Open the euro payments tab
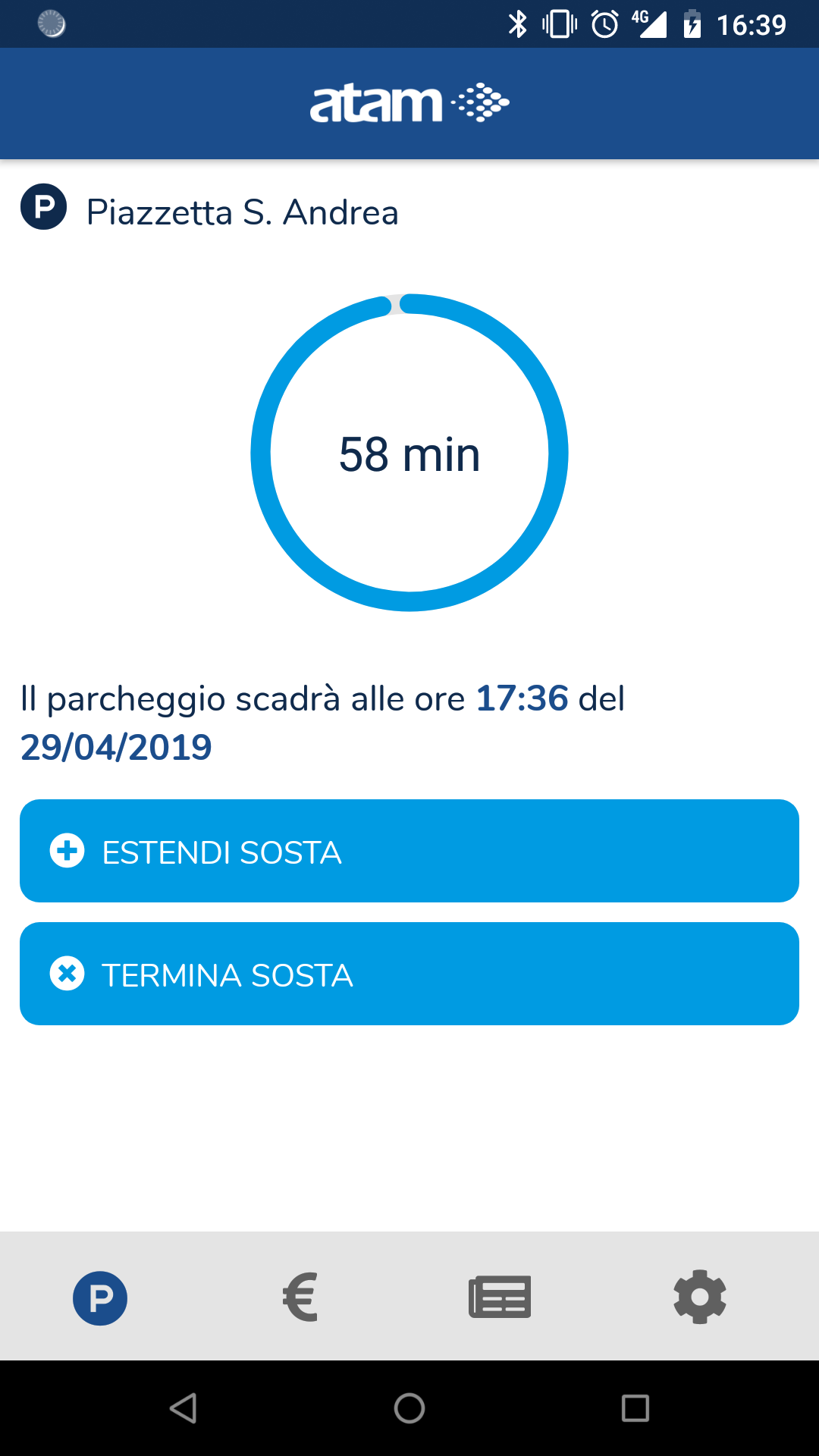The image size is (819, 1456). [x=300, y=1297]
